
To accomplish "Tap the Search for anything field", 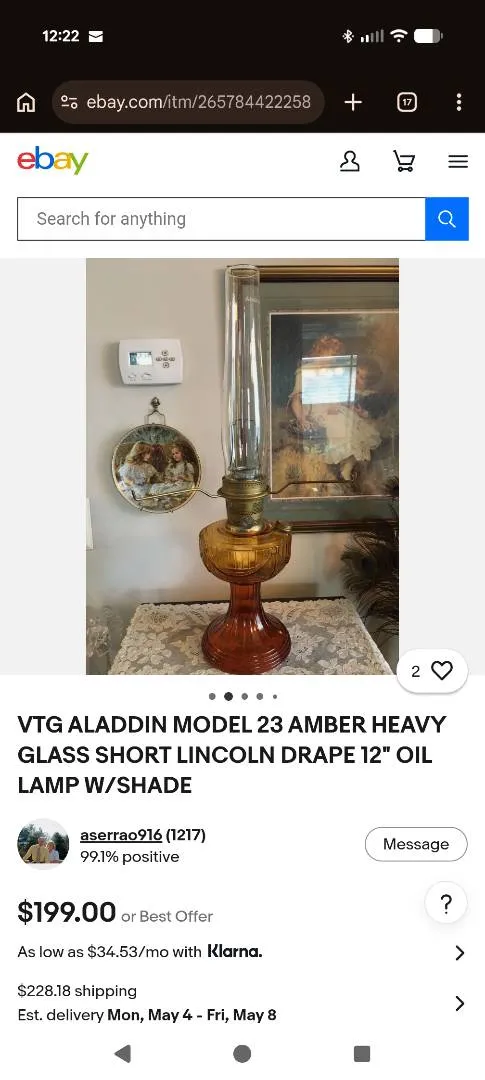I will [x=221, y=219].
